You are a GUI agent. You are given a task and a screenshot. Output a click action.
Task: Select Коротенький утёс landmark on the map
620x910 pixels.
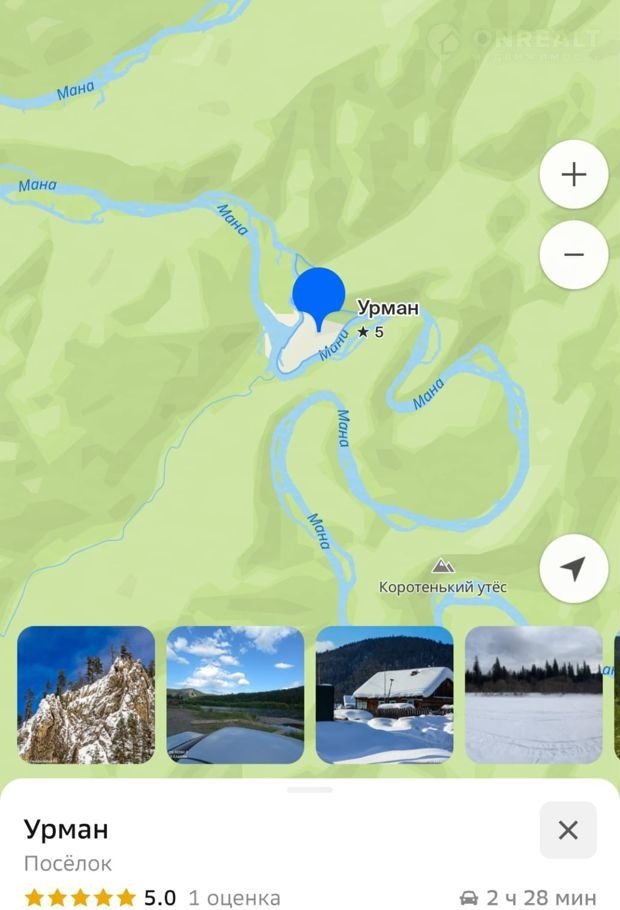tap(443, 577)
